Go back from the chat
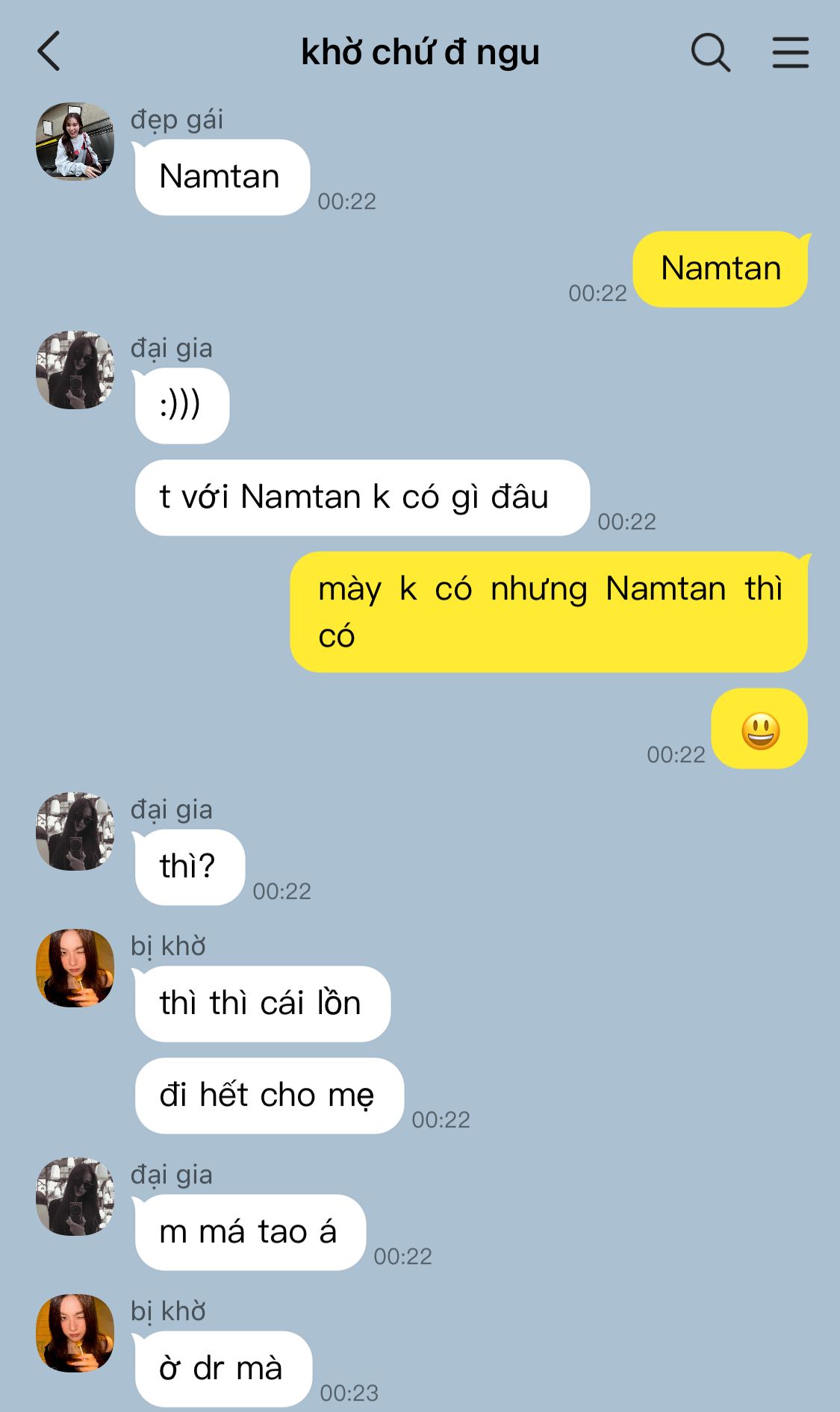This screenshot has width=840, height=1412. [x=49, y=52]
